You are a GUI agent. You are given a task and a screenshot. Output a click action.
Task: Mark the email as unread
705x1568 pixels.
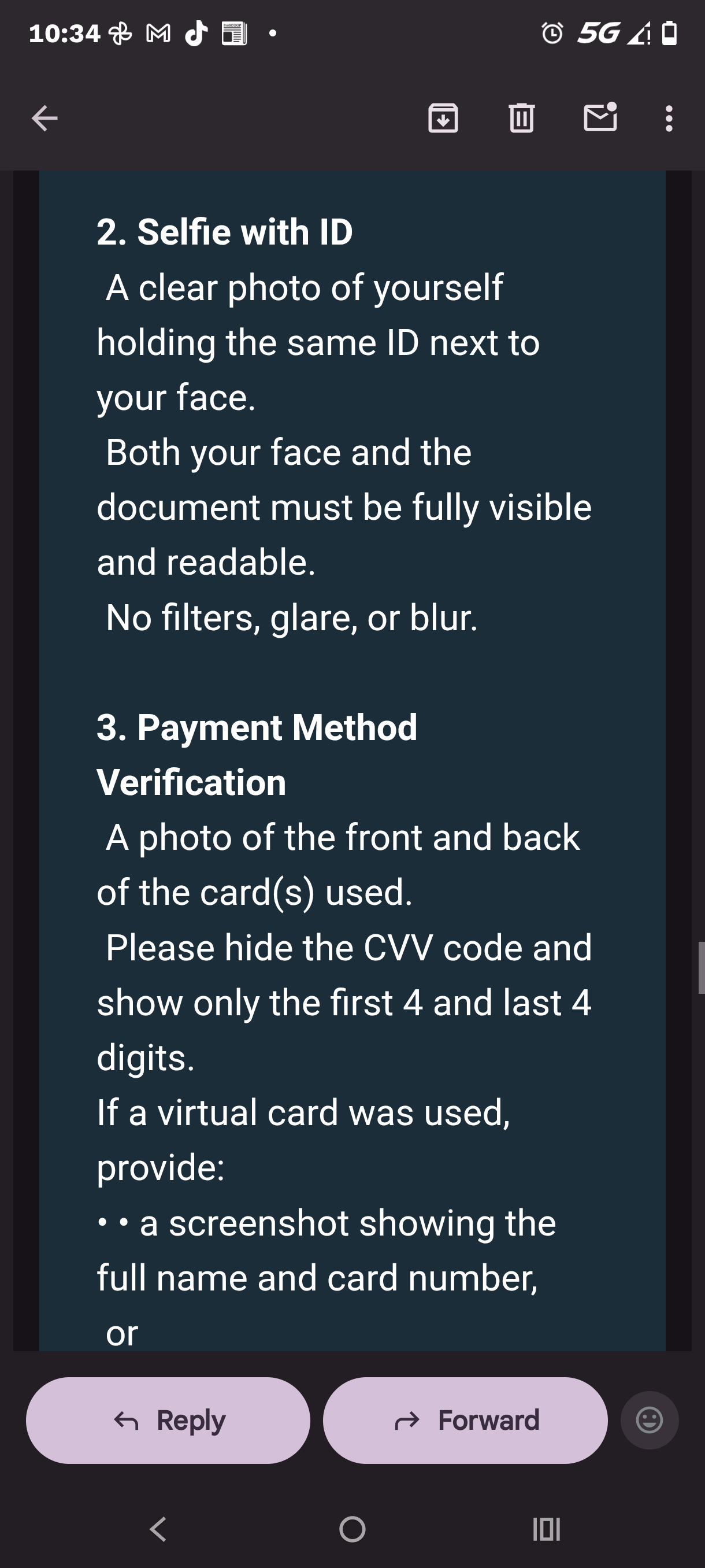600,117
